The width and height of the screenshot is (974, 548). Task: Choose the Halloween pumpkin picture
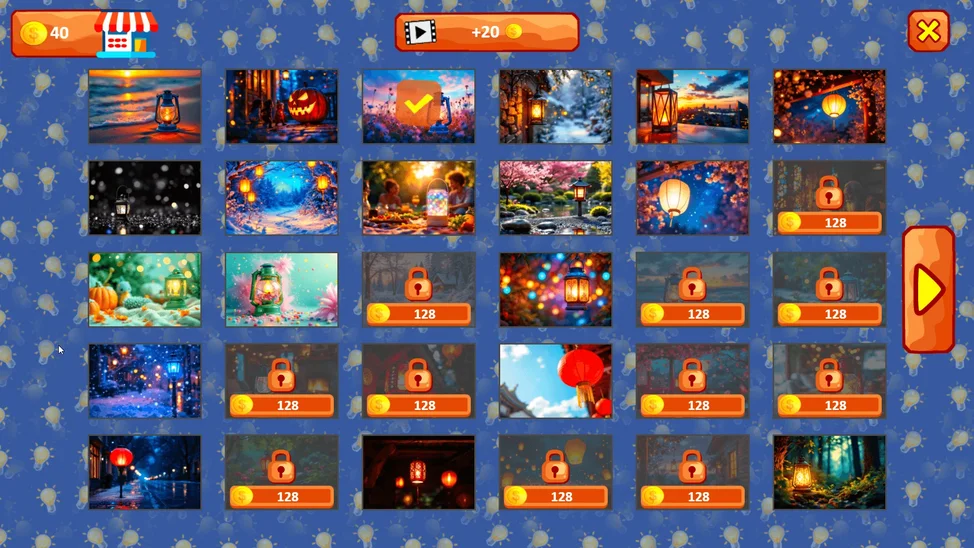(281, 106)
